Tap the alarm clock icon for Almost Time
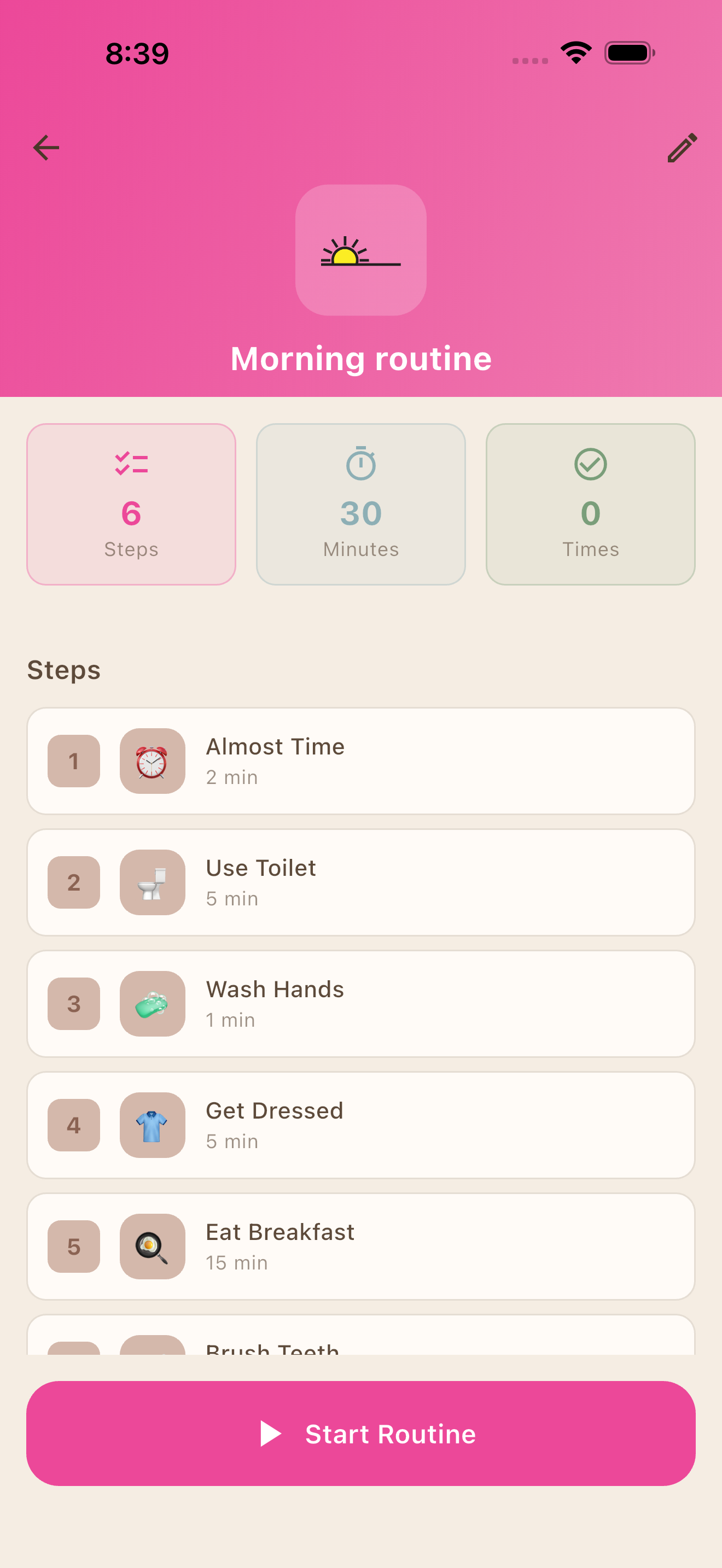Viewport: 722px width, 1568px height. click(x=152, y=761)
